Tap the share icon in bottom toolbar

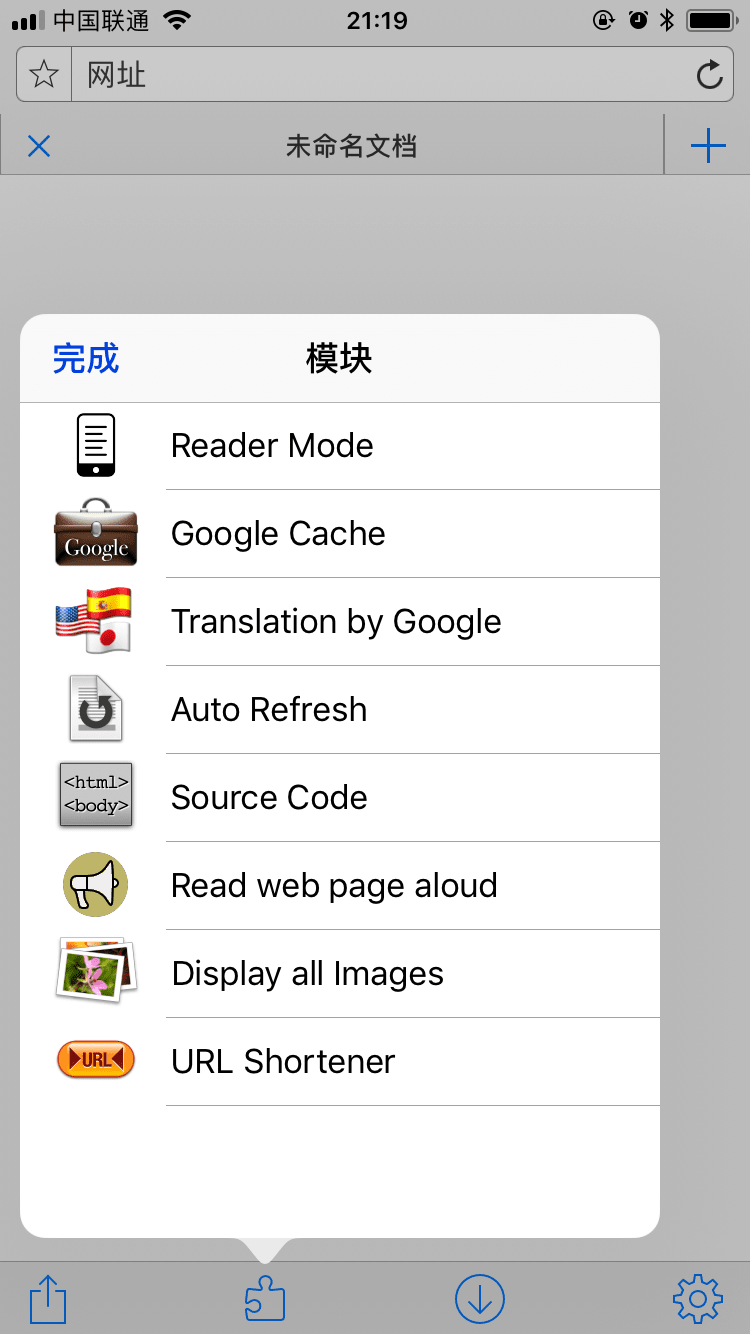click(x=48, y=1300)
